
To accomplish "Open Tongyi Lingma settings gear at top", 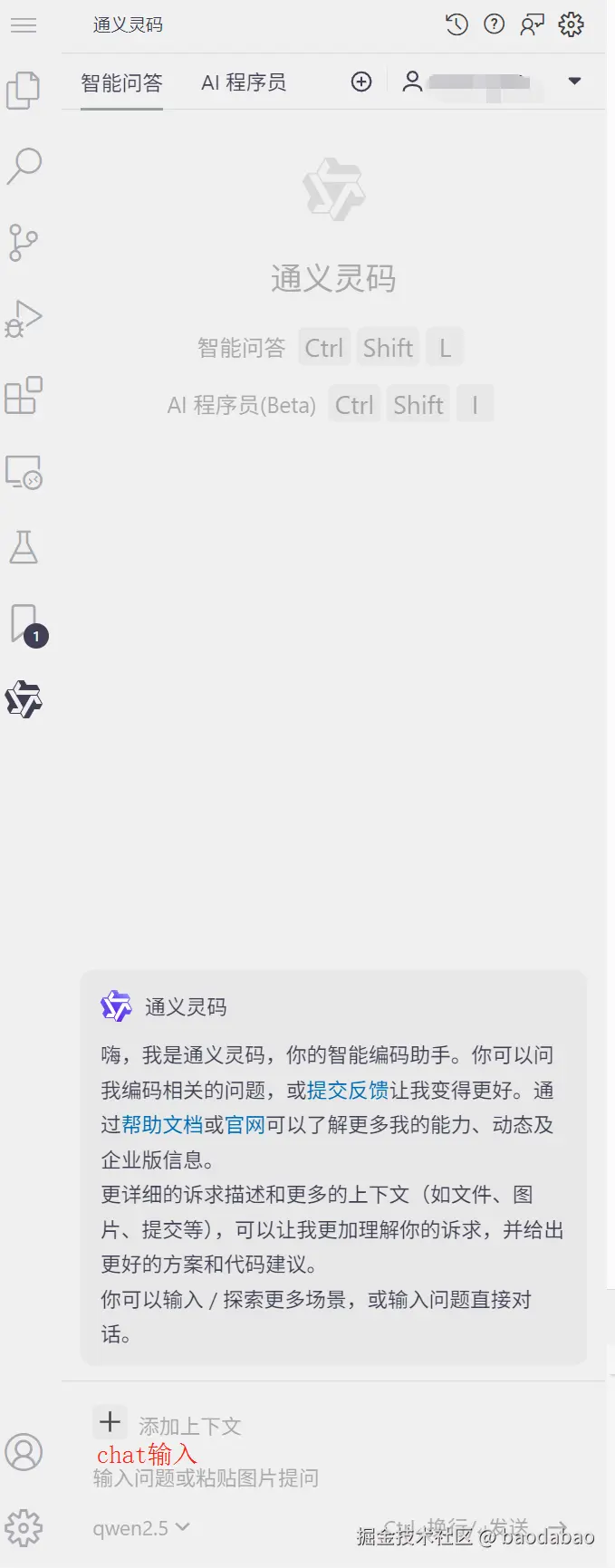I will 572,24.
